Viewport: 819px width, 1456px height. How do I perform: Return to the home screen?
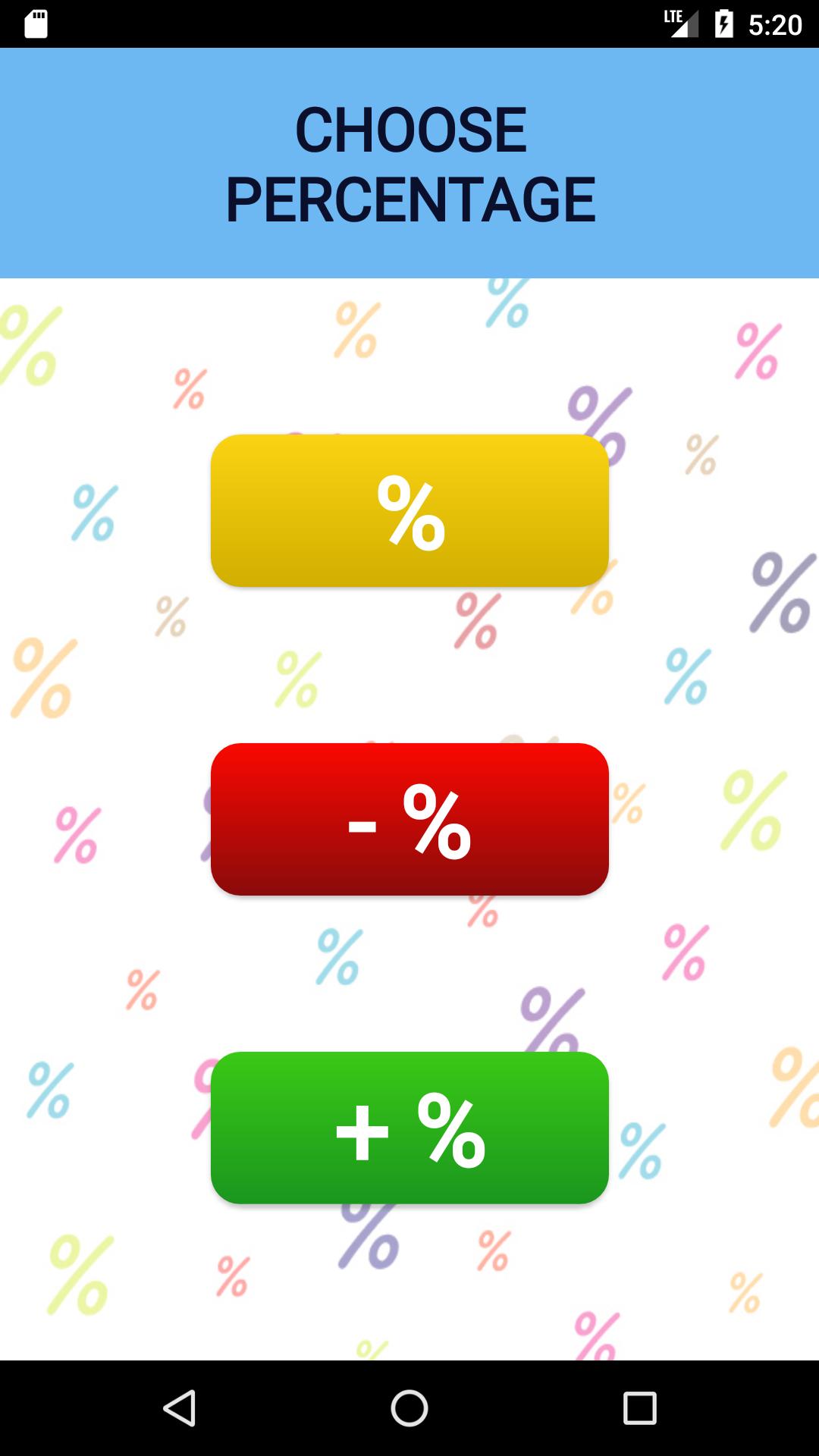point(409,1408)
